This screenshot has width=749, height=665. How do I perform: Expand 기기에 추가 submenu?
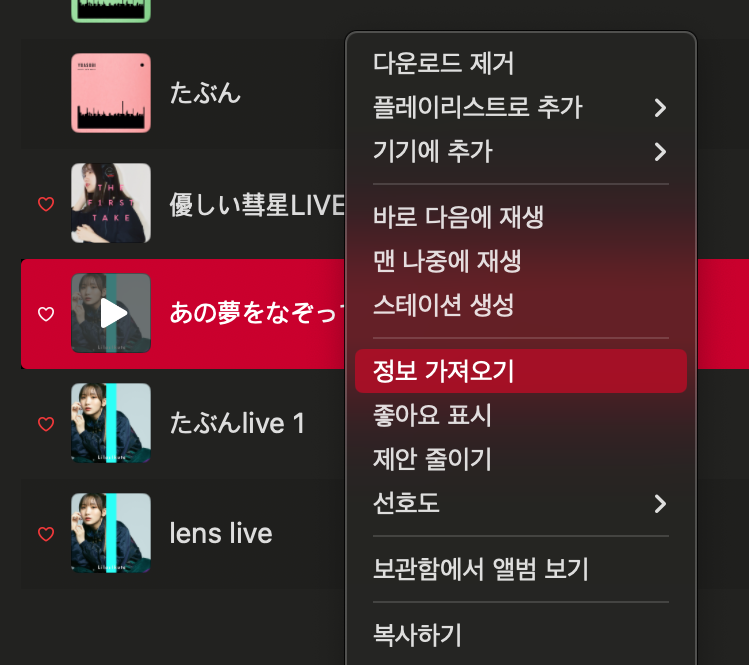tap(432, 151)
